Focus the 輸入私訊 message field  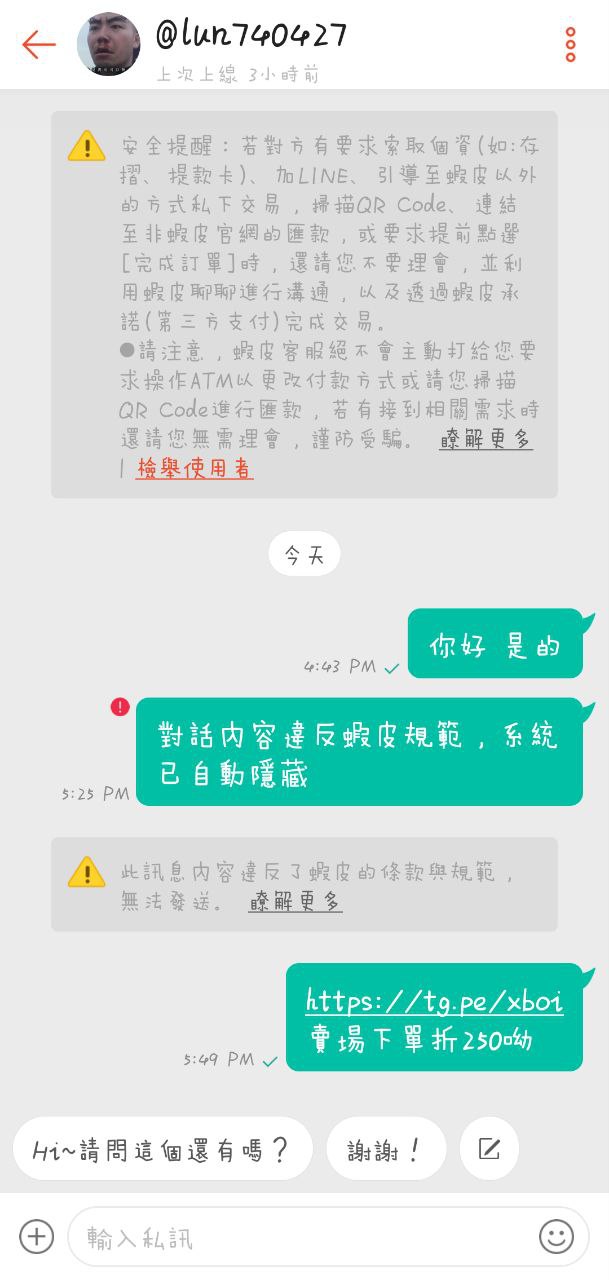[x=300, y=1237]
